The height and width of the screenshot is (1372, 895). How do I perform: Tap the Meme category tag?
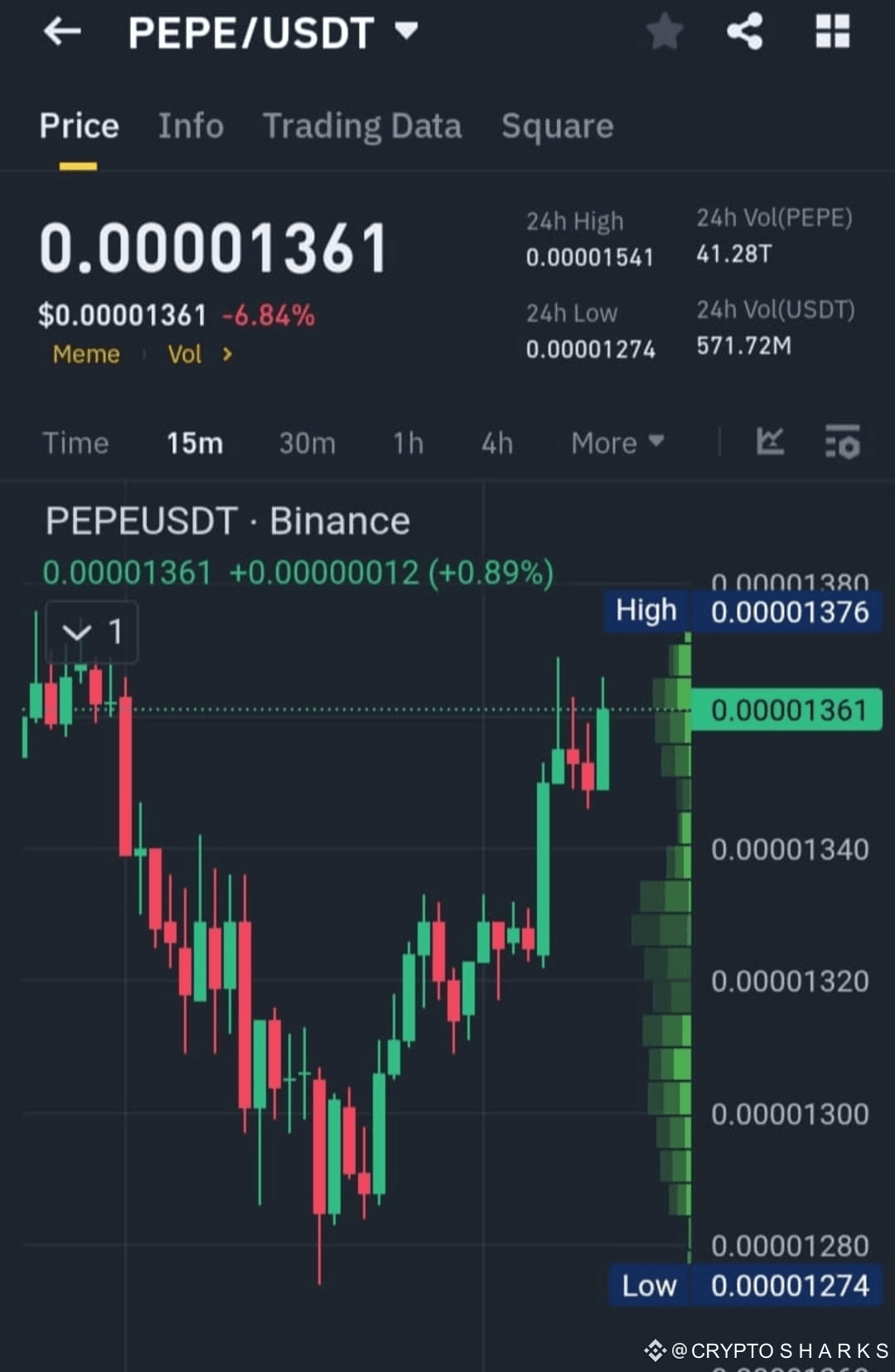point(85,354)
